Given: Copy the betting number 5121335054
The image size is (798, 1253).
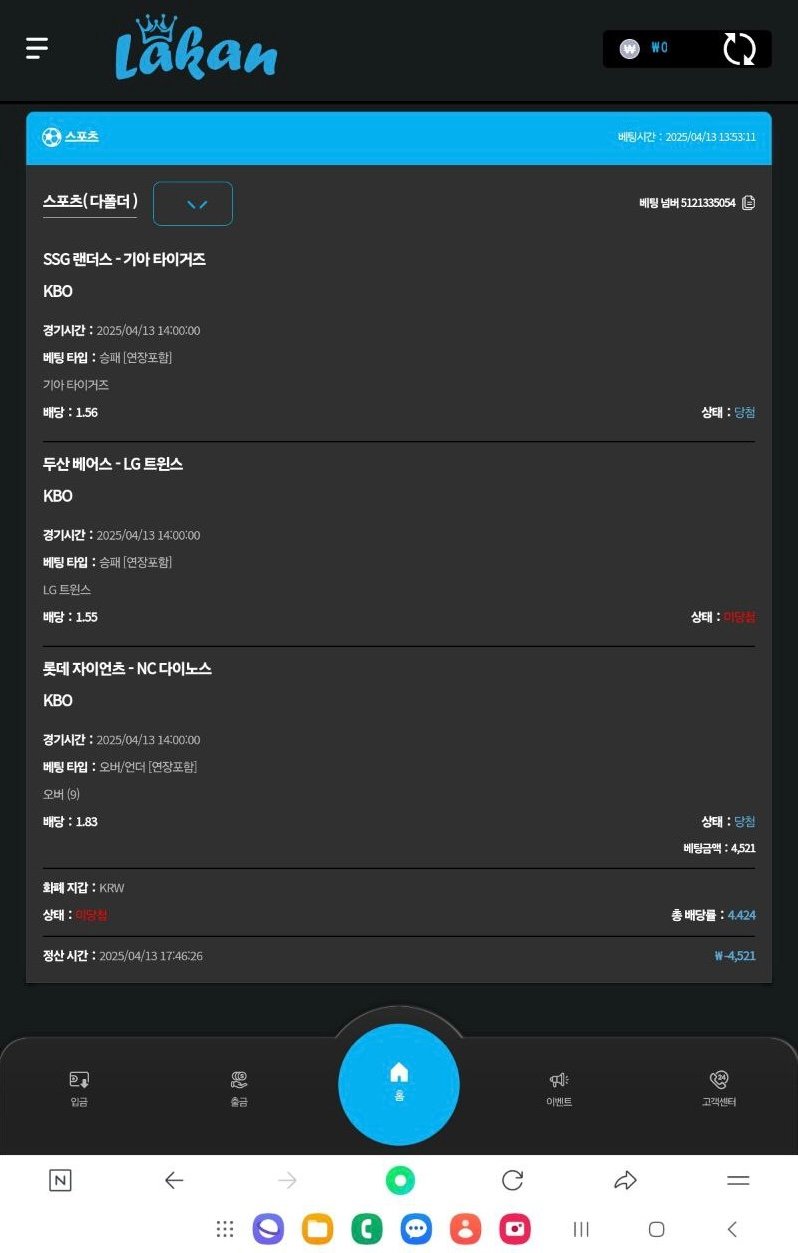Looking at the screenshot, I should (749, 203).
